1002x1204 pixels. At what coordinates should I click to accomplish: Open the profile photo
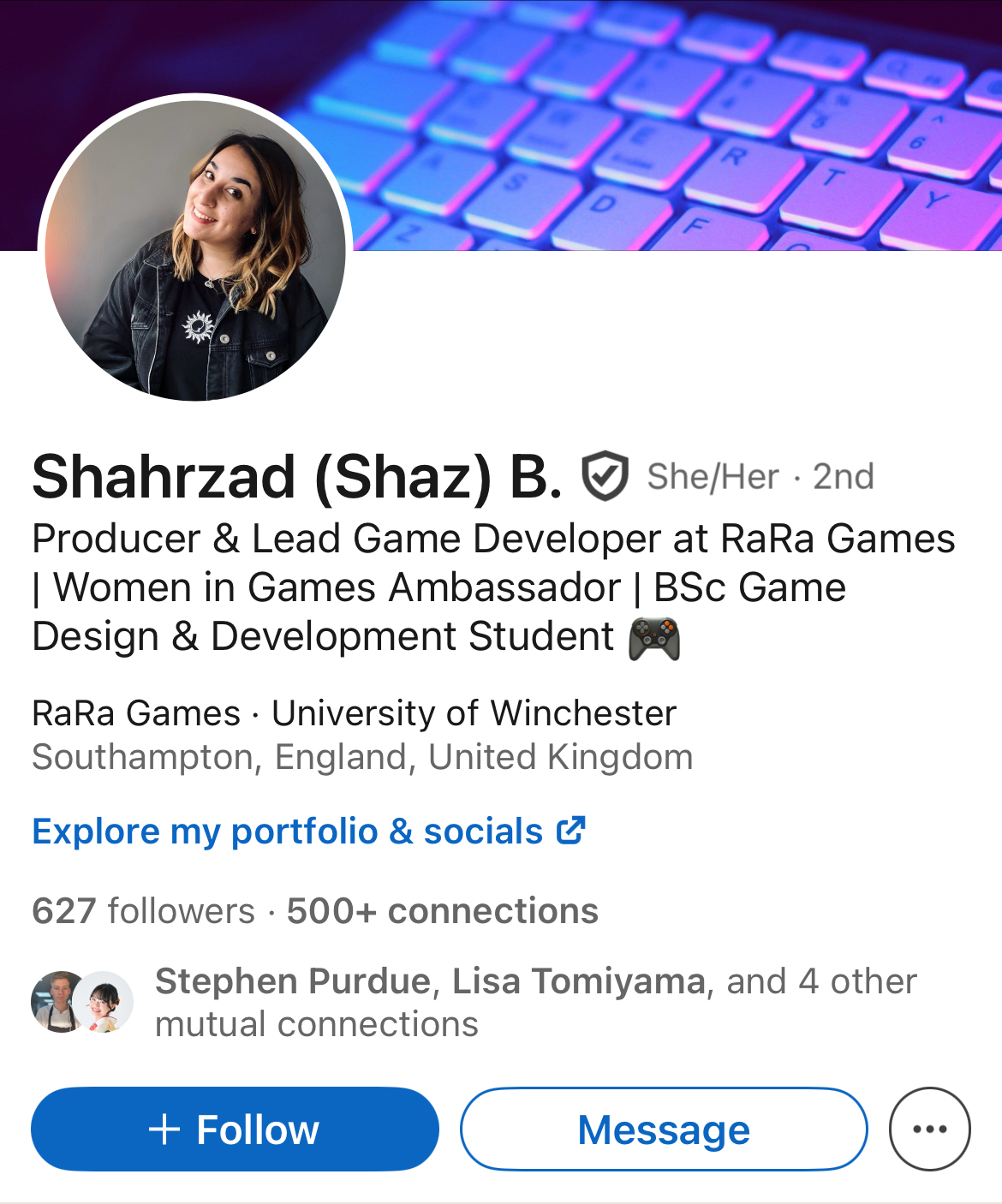tap(196, 248)
